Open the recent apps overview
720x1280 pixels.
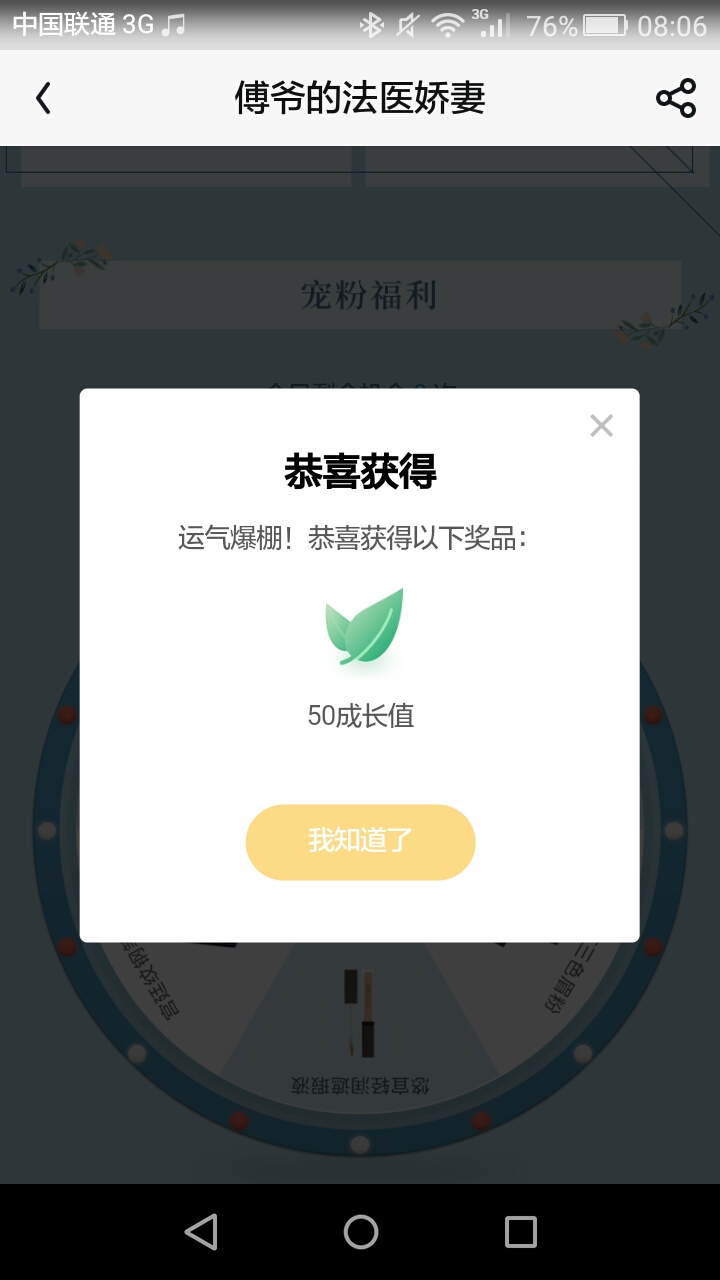520,1232
